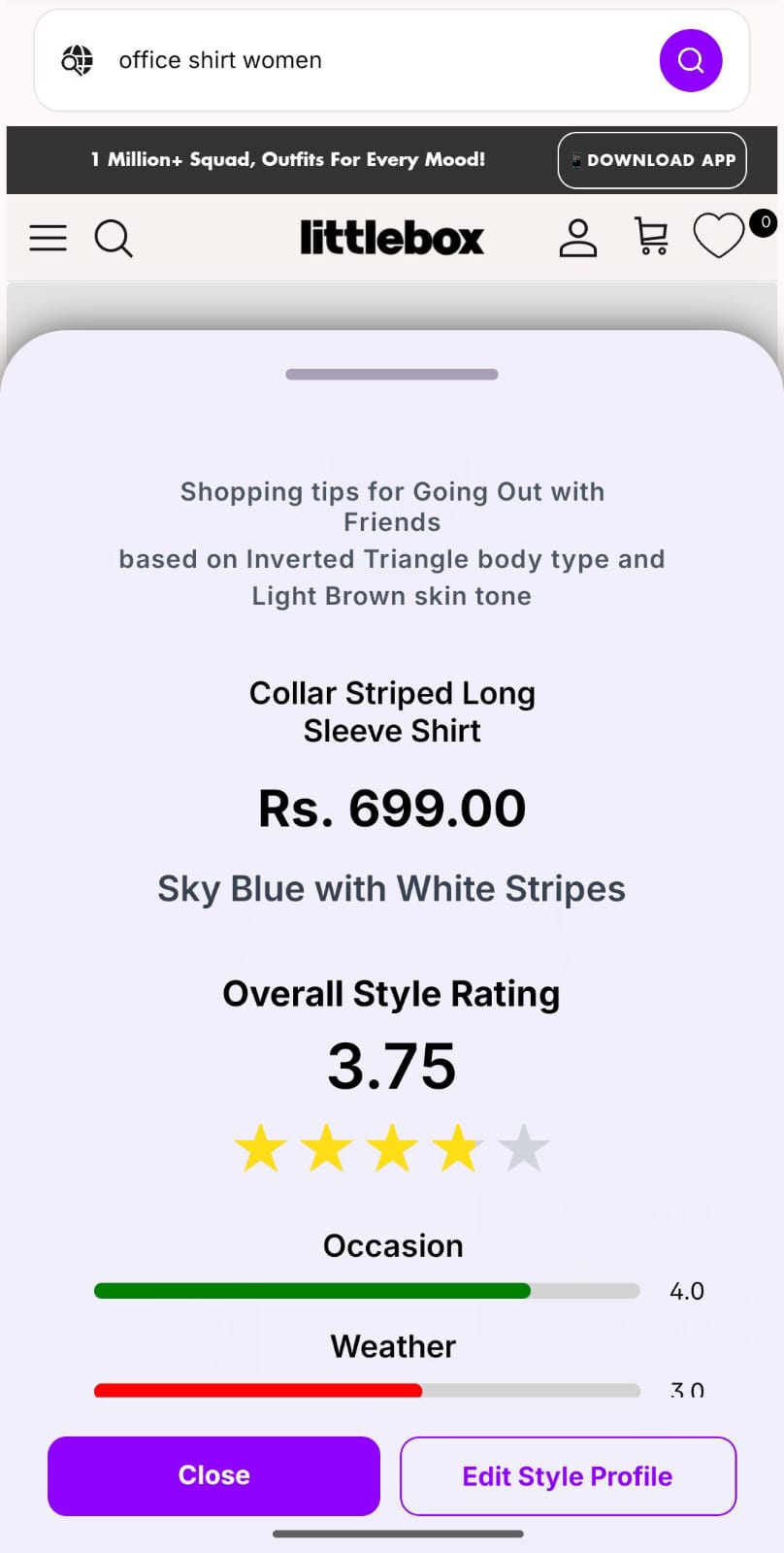View the shopping cart
Image resolution: width=784 pixels, height=1553 pixels.
click(651, 236)
